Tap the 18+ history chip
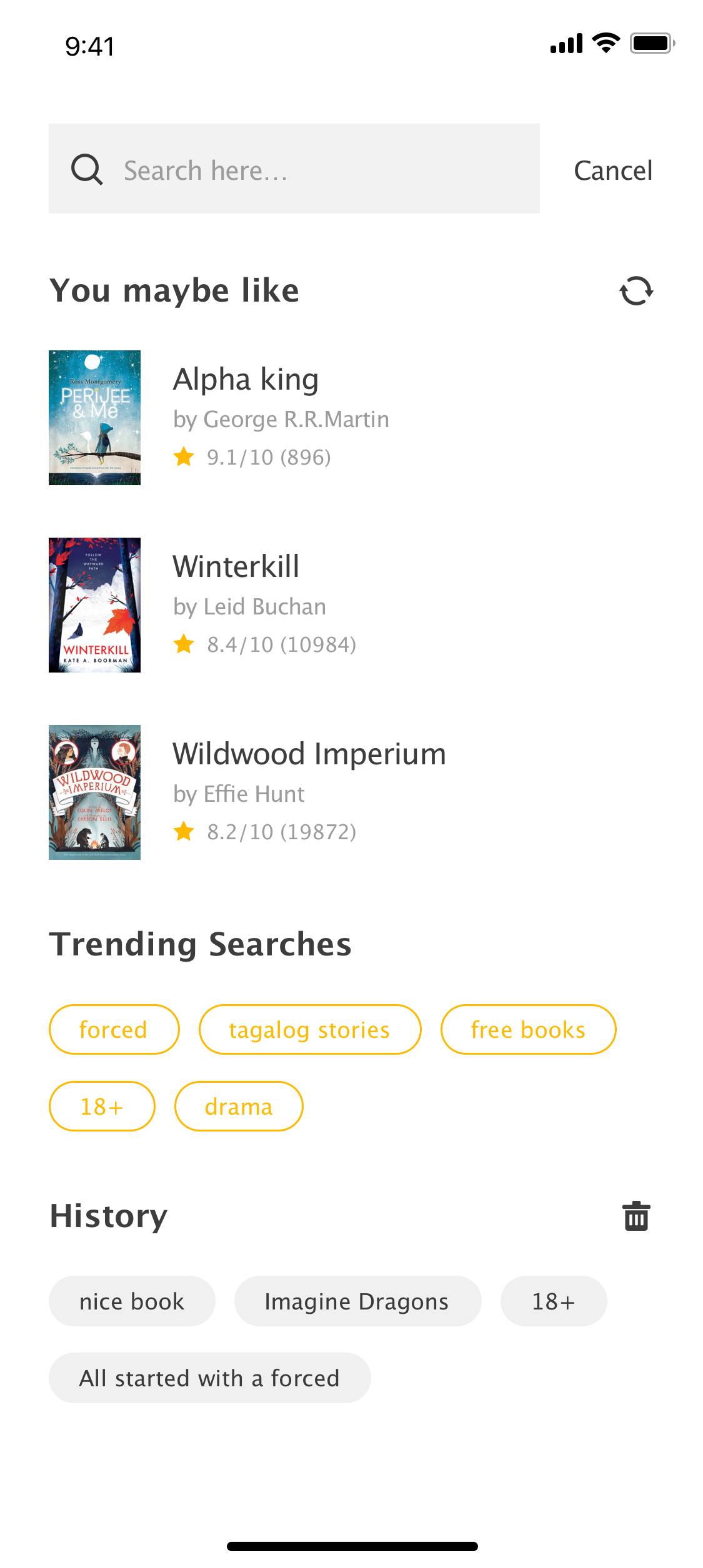The image size is (703, 1568). point(554,1301)
